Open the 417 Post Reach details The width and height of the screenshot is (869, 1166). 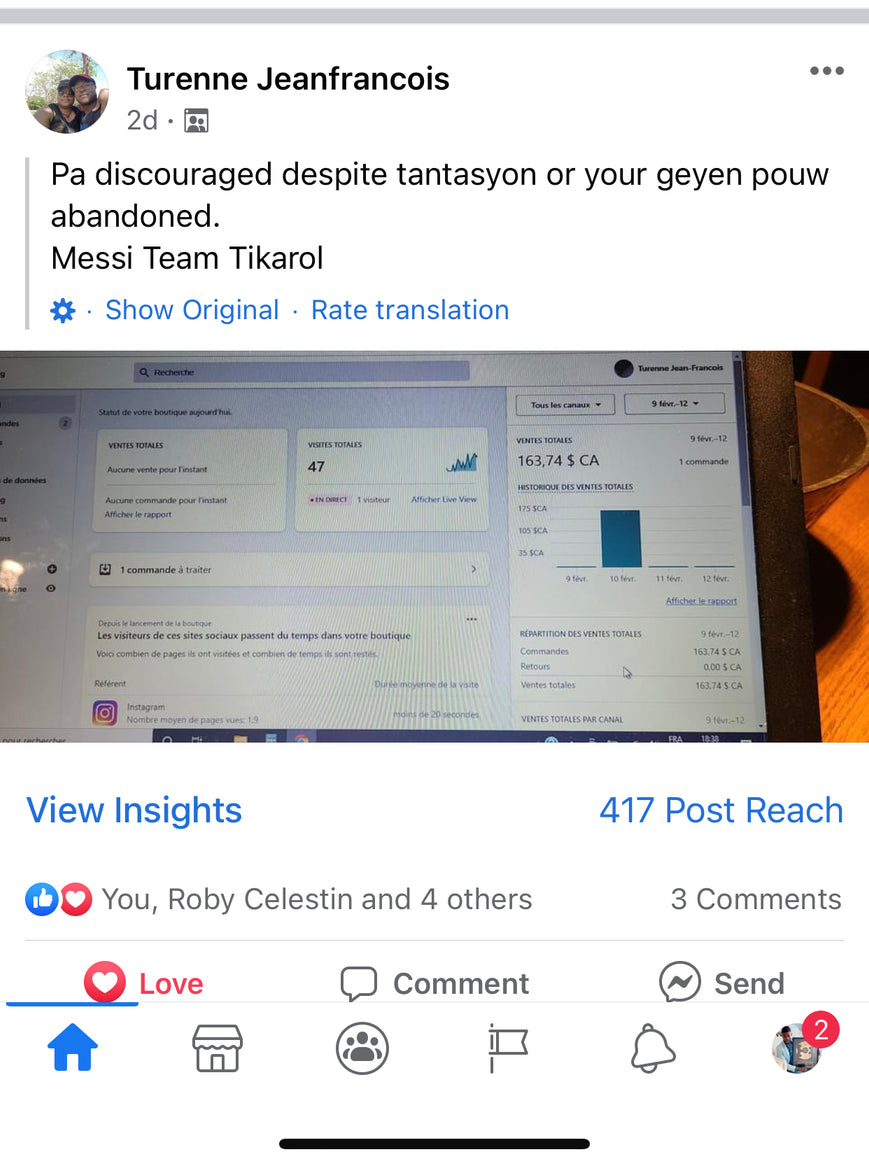click(x=721, y=810)
